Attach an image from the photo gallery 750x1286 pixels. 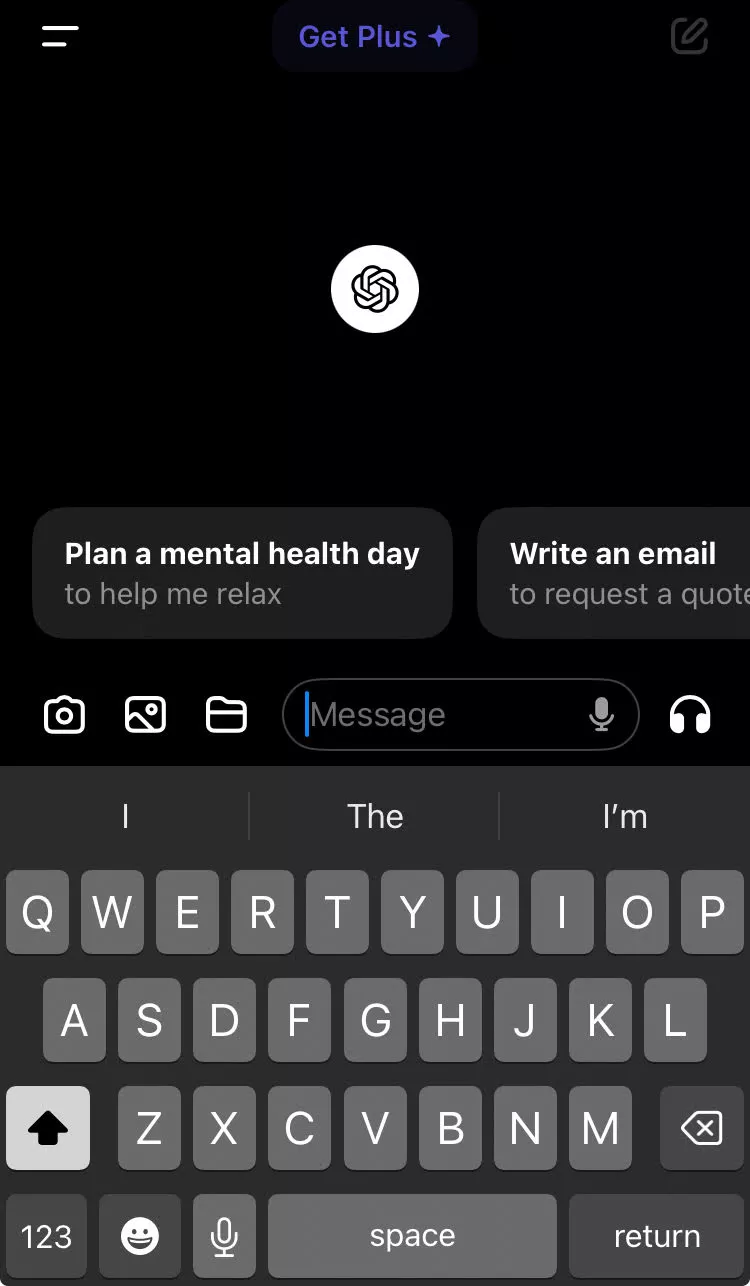click(145, 715)
